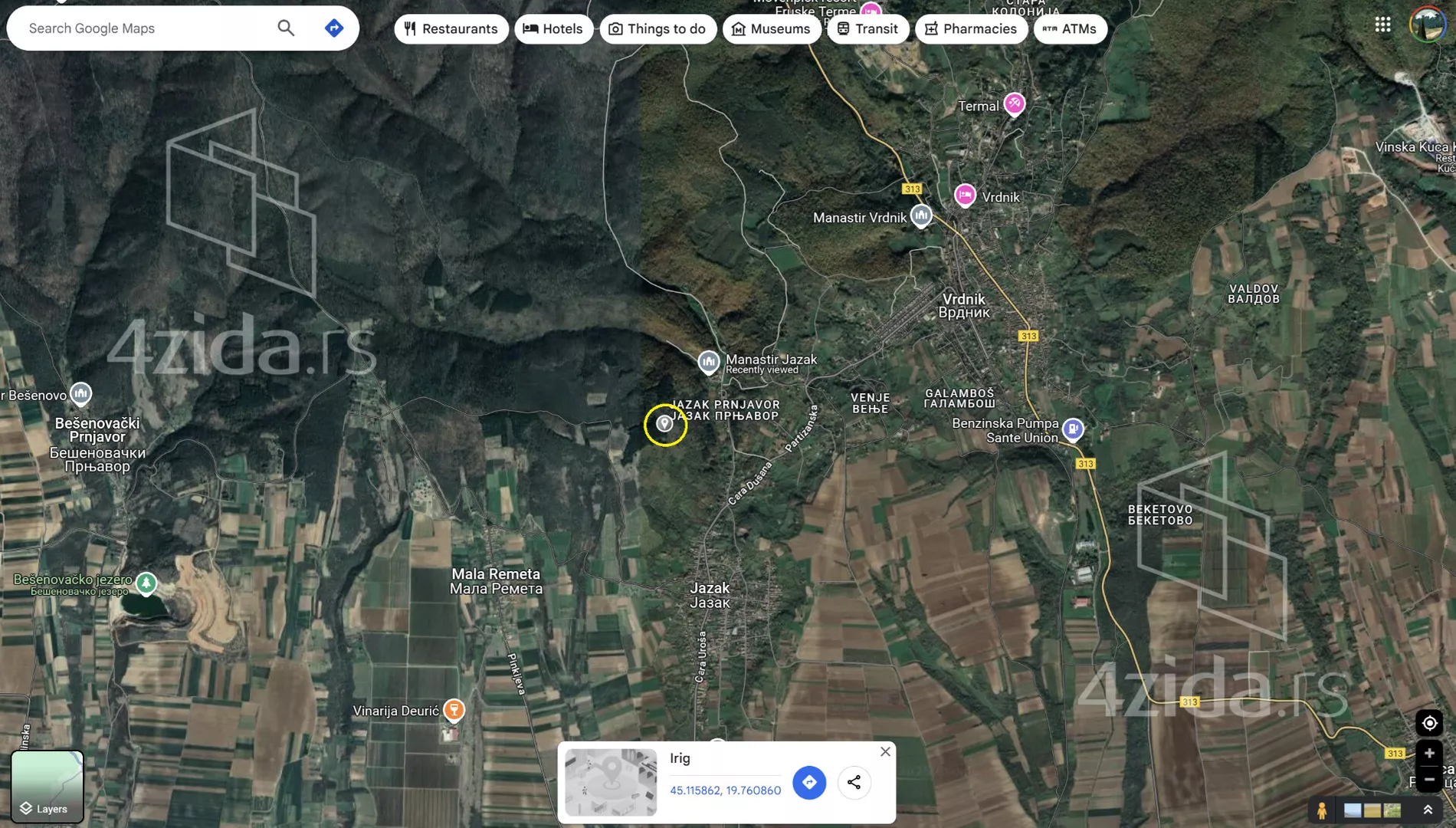Get directions to Irig from card

click(x=809, y=783)
